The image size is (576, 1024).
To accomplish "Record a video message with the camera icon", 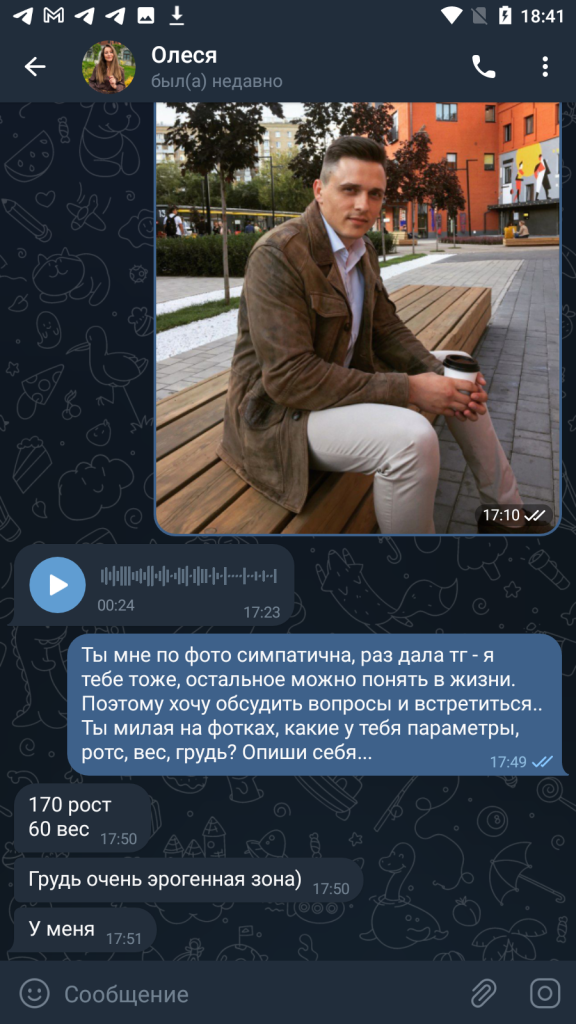I will [x=545, y=994].
